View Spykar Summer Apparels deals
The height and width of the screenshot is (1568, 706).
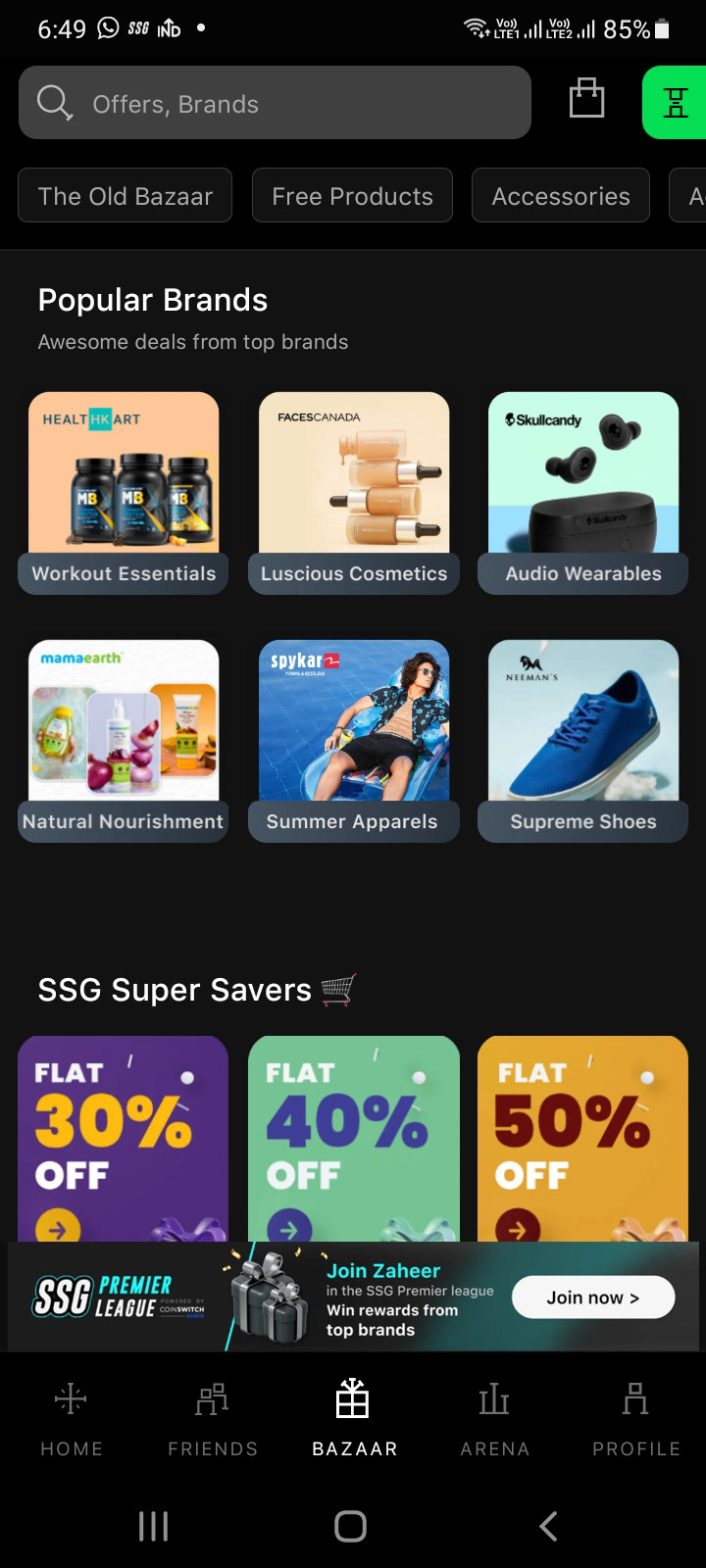click(x=354, y=740)
